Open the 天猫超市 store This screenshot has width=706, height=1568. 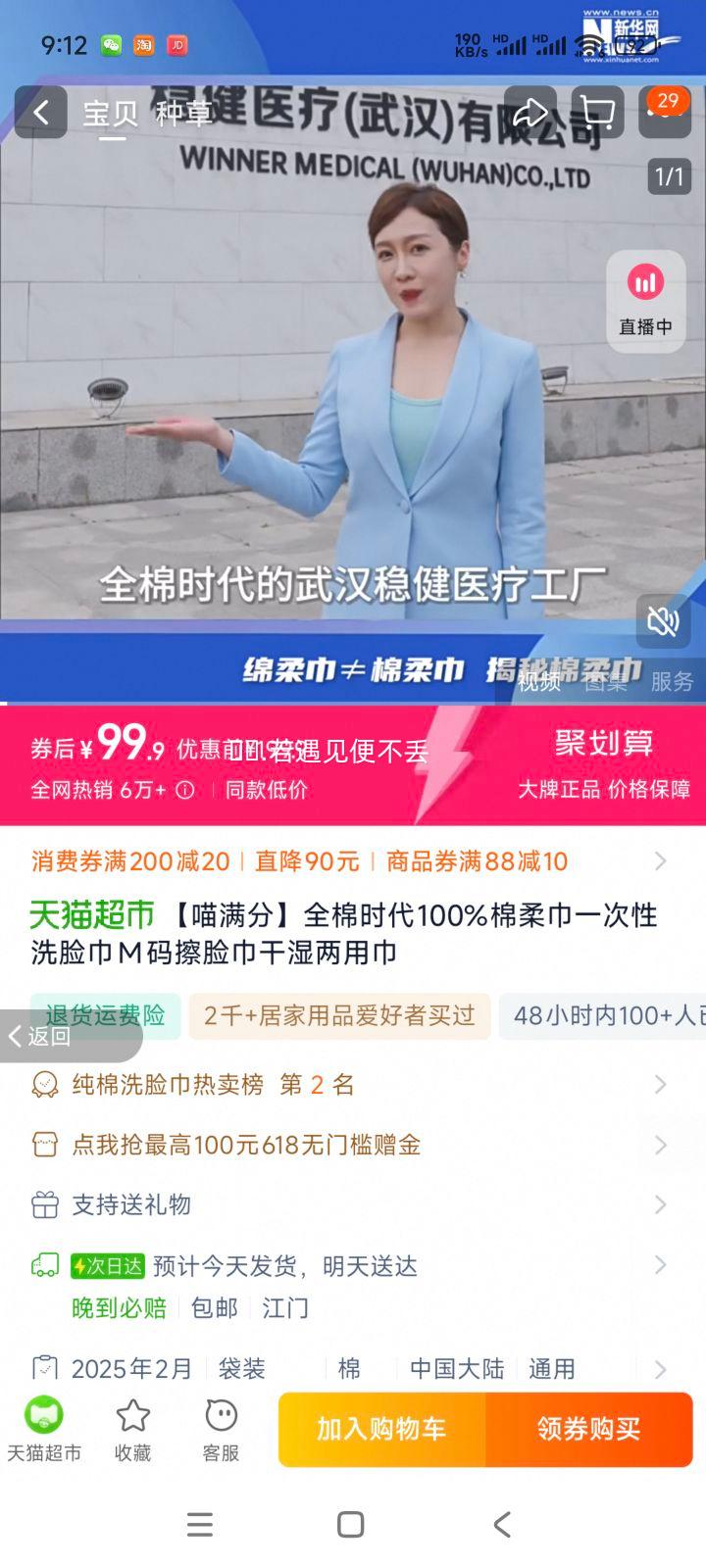[x=44, y=1430]
